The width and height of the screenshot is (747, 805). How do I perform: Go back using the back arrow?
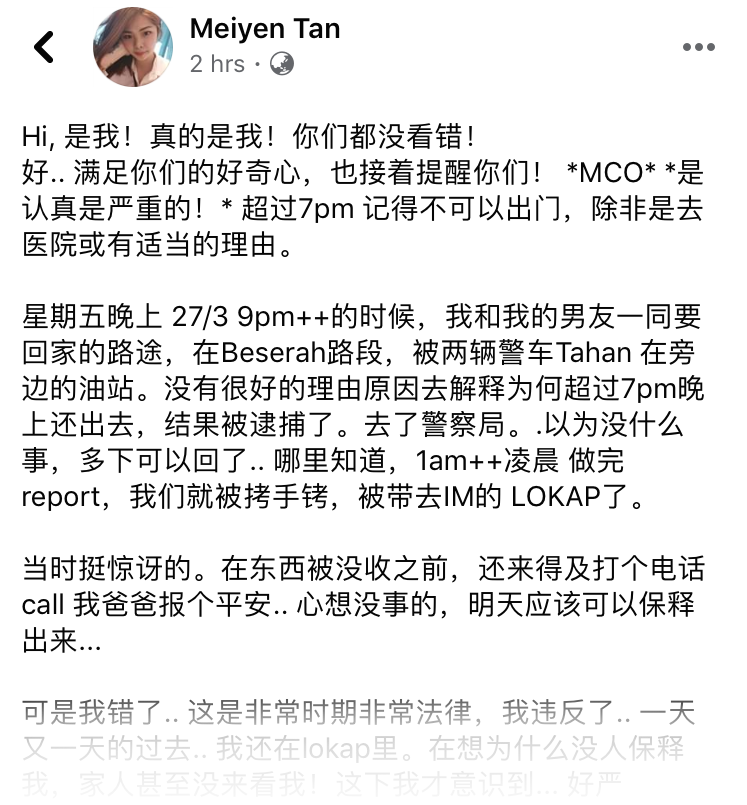point(44,47)
